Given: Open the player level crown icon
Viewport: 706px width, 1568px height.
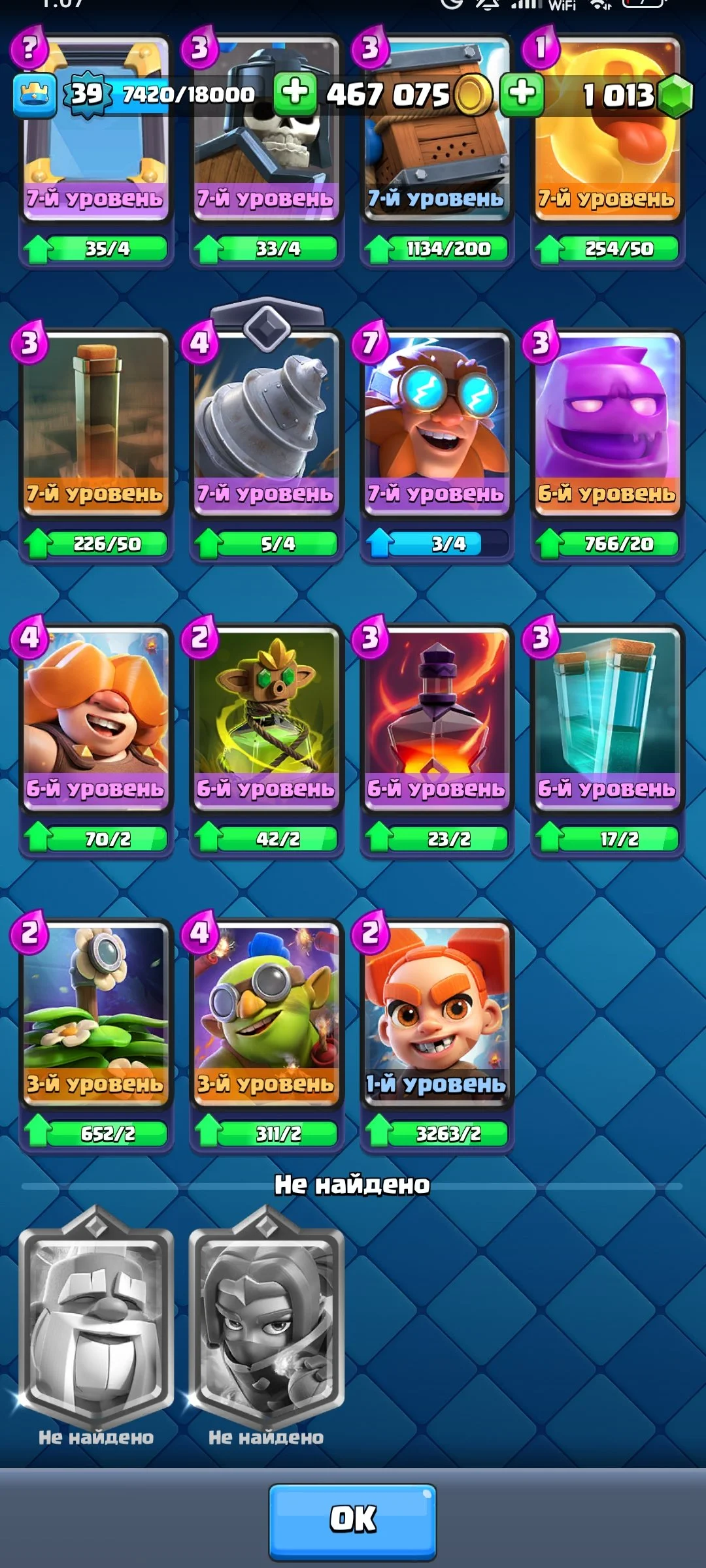Looking at the screenshot, I should [x=34, y=95].
